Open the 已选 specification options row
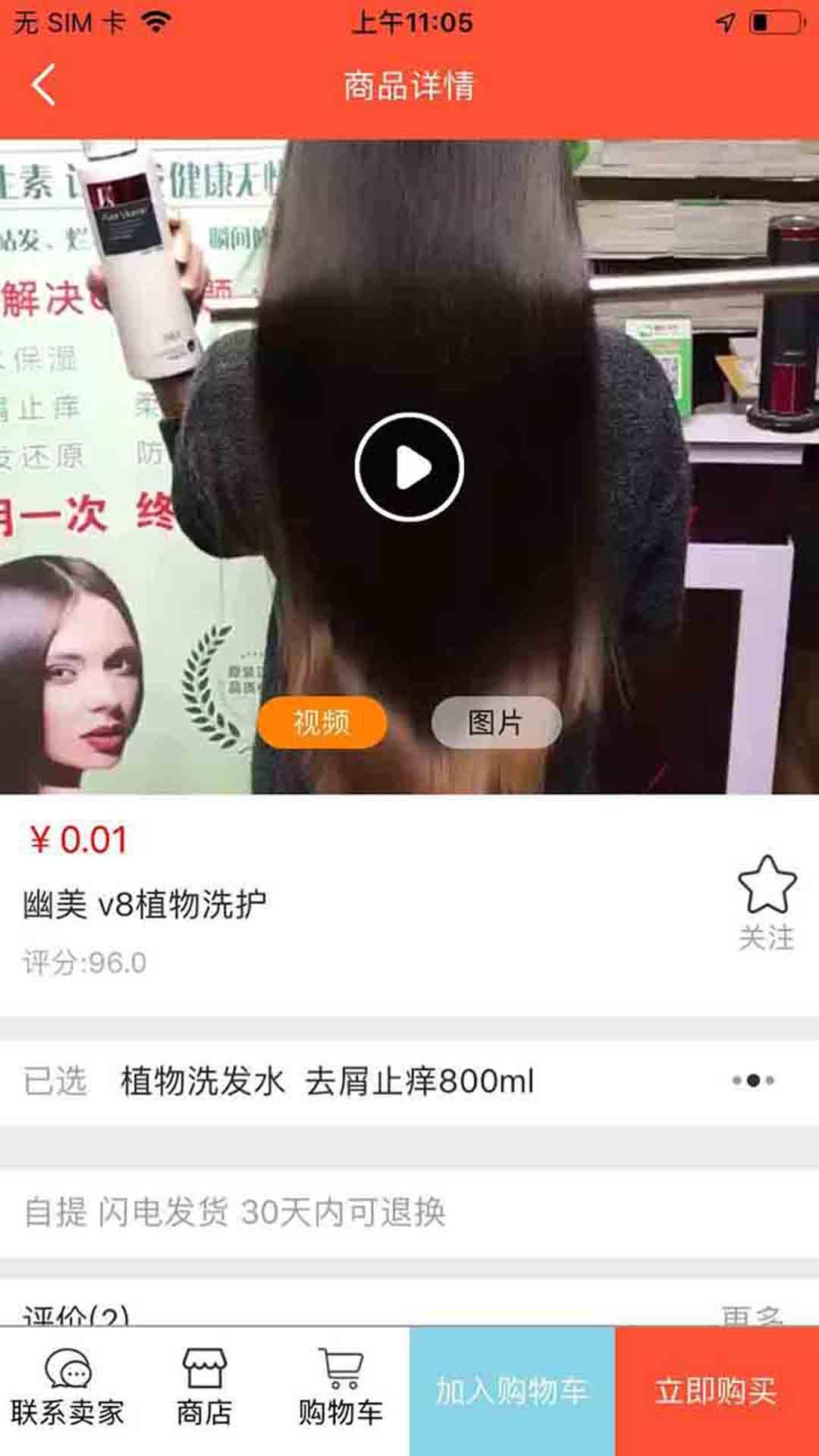 [409, 1081]
